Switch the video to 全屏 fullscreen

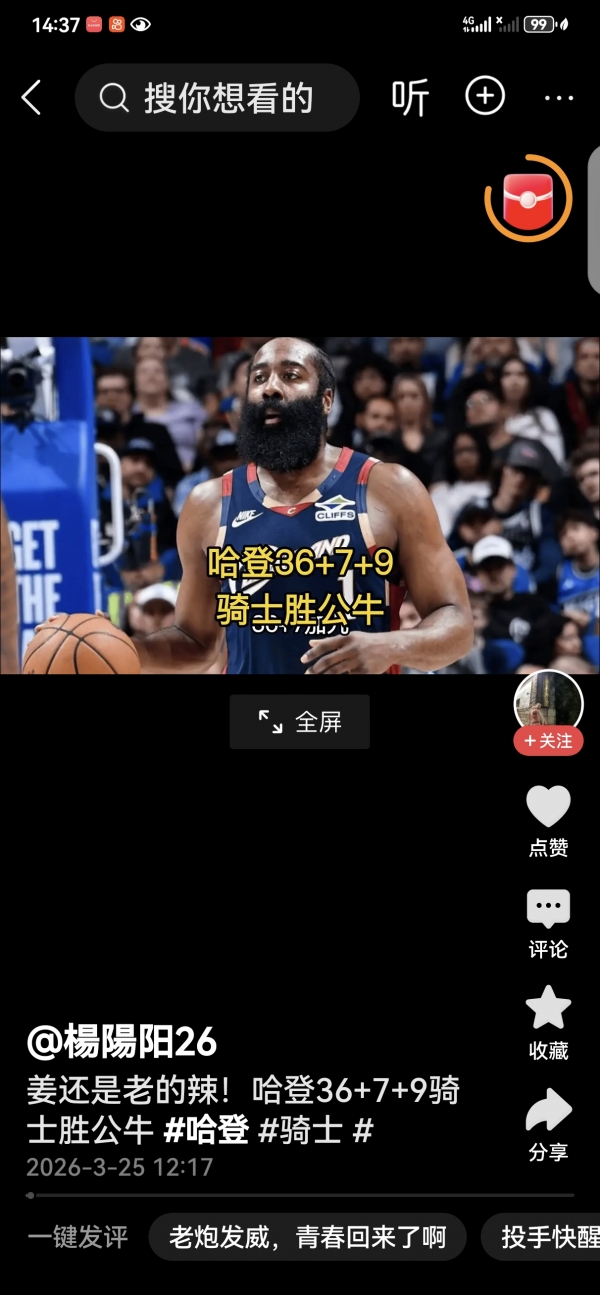(300, 722)
